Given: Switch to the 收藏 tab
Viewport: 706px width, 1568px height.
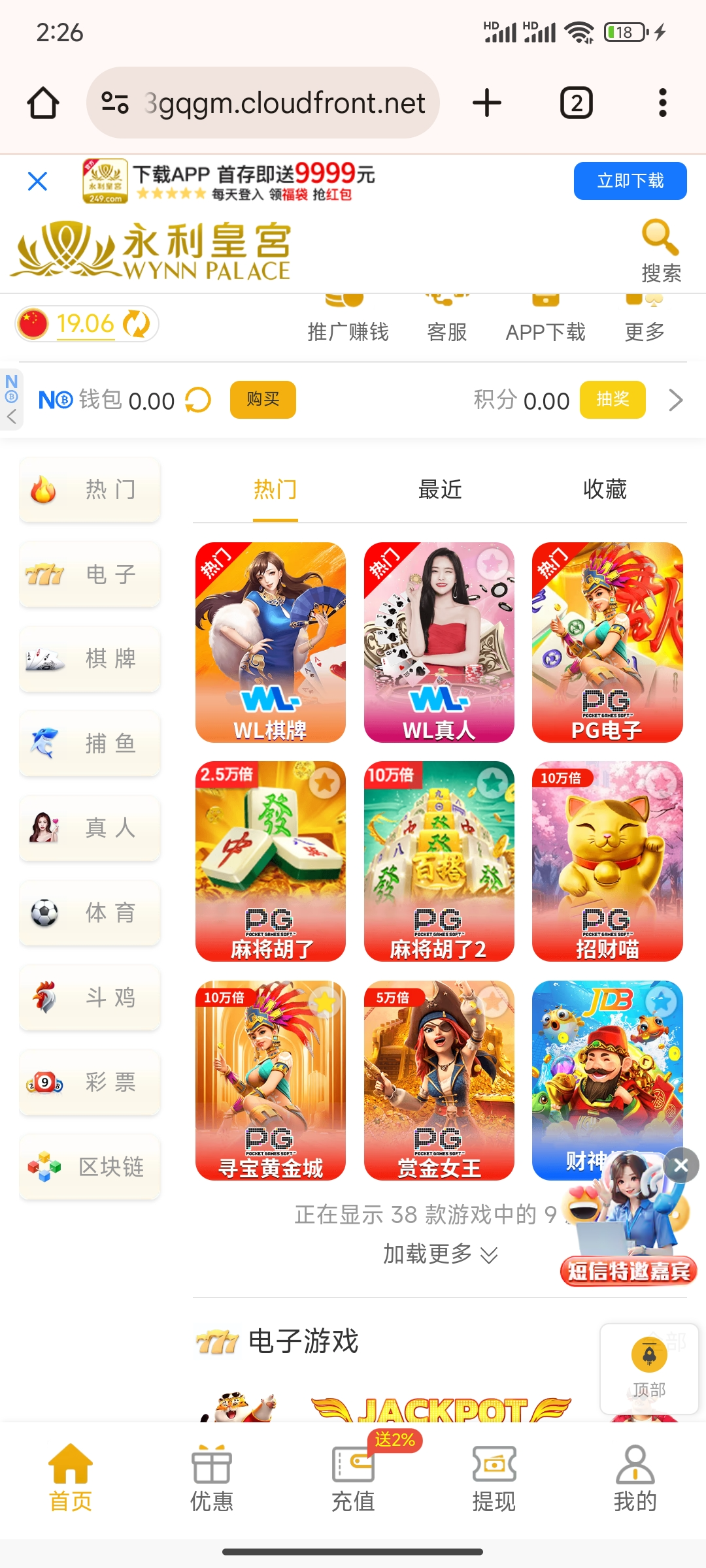Looking at the screenshot, I should click(x=605, y=489).
